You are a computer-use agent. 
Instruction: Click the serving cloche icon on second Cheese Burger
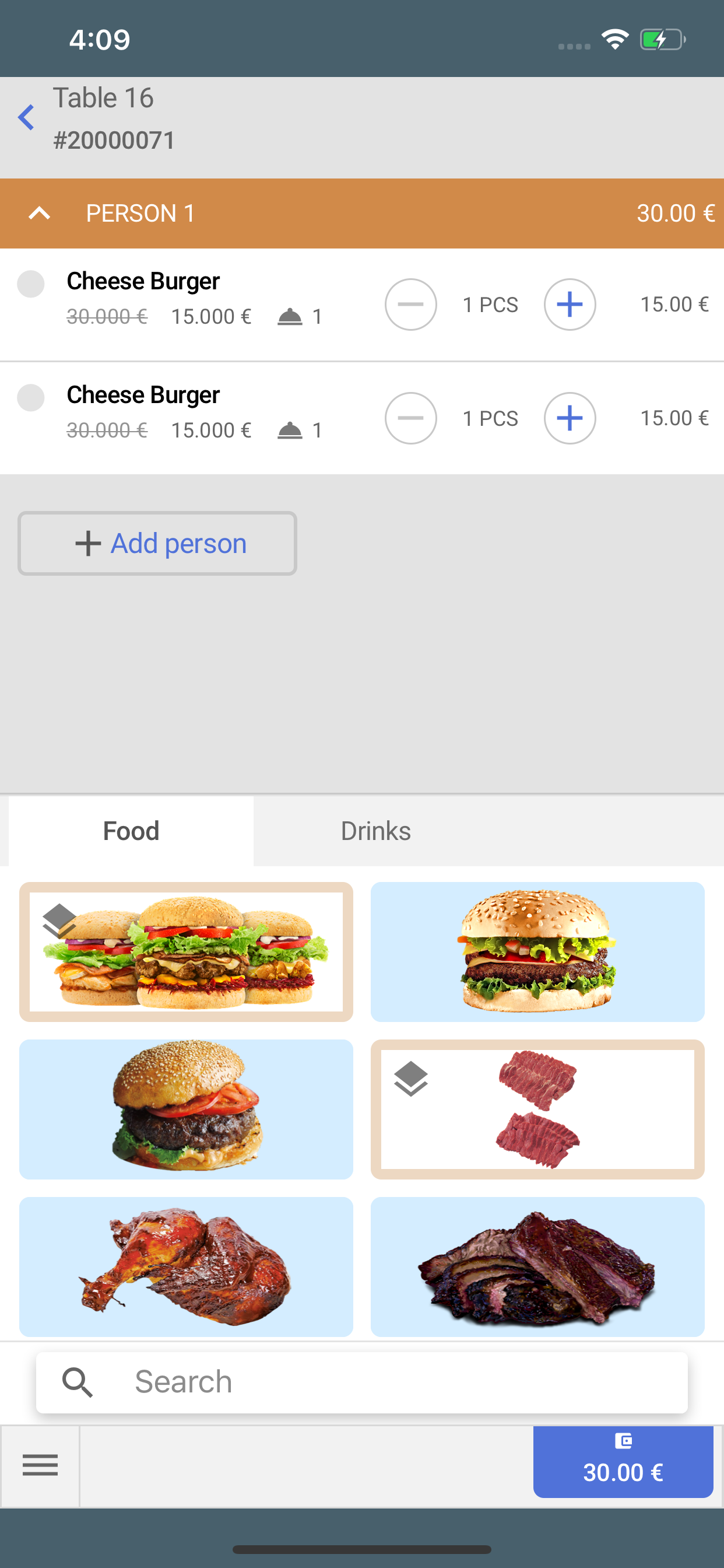pos(291,430)
